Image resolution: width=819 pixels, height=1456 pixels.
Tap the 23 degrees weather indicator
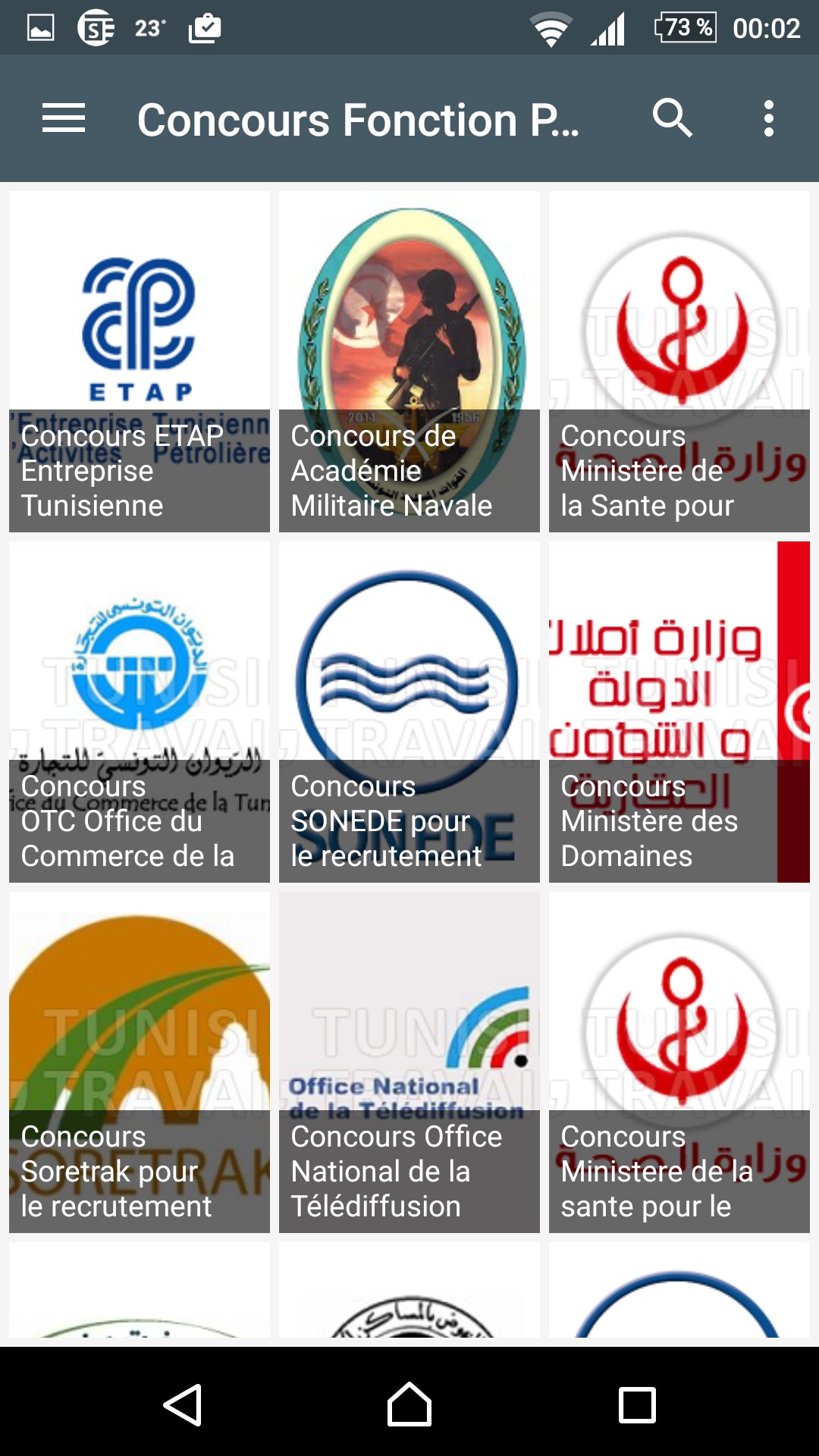click(149, 28)
